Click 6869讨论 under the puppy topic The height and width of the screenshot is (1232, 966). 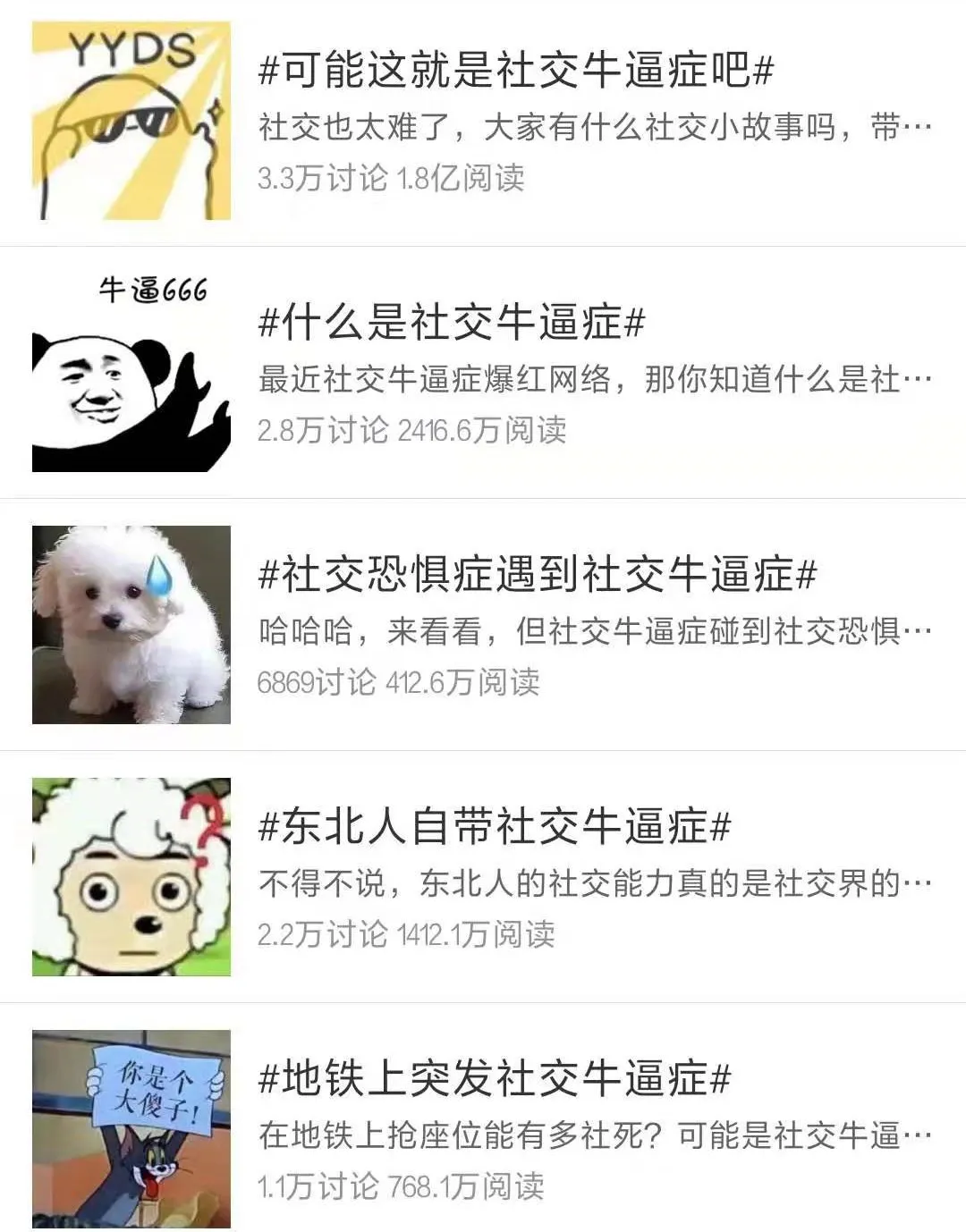point(313,682)
